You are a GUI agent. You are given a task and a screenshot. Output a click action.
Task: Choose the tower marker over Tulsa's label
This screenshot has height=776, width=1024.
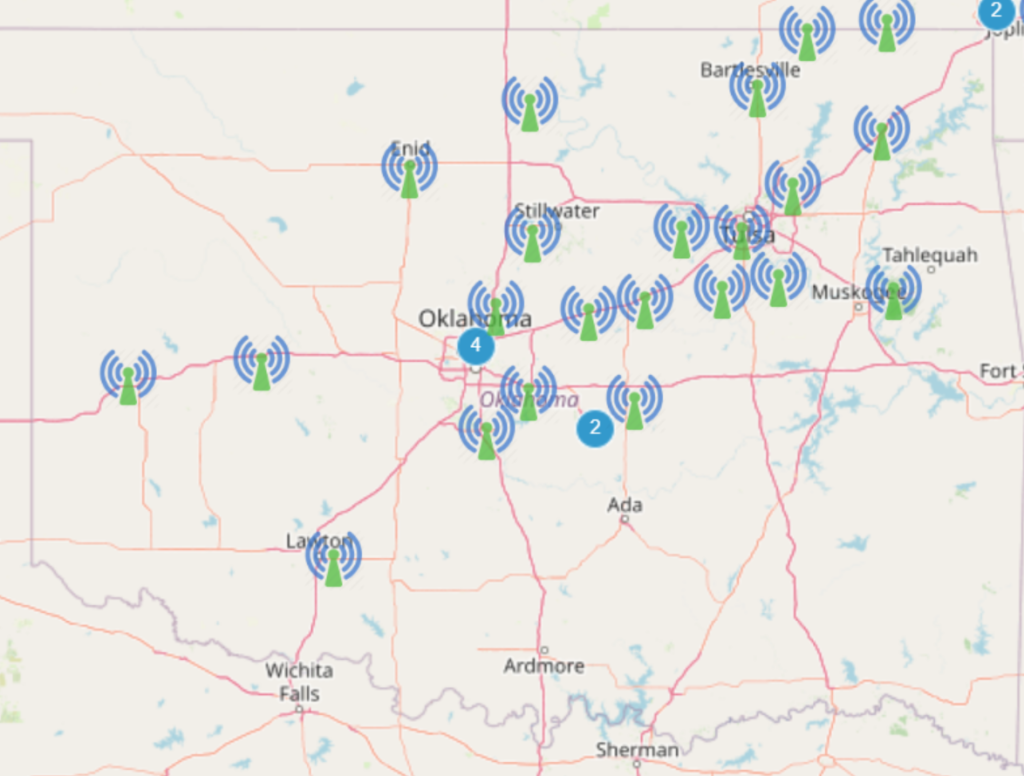point(741,232)
